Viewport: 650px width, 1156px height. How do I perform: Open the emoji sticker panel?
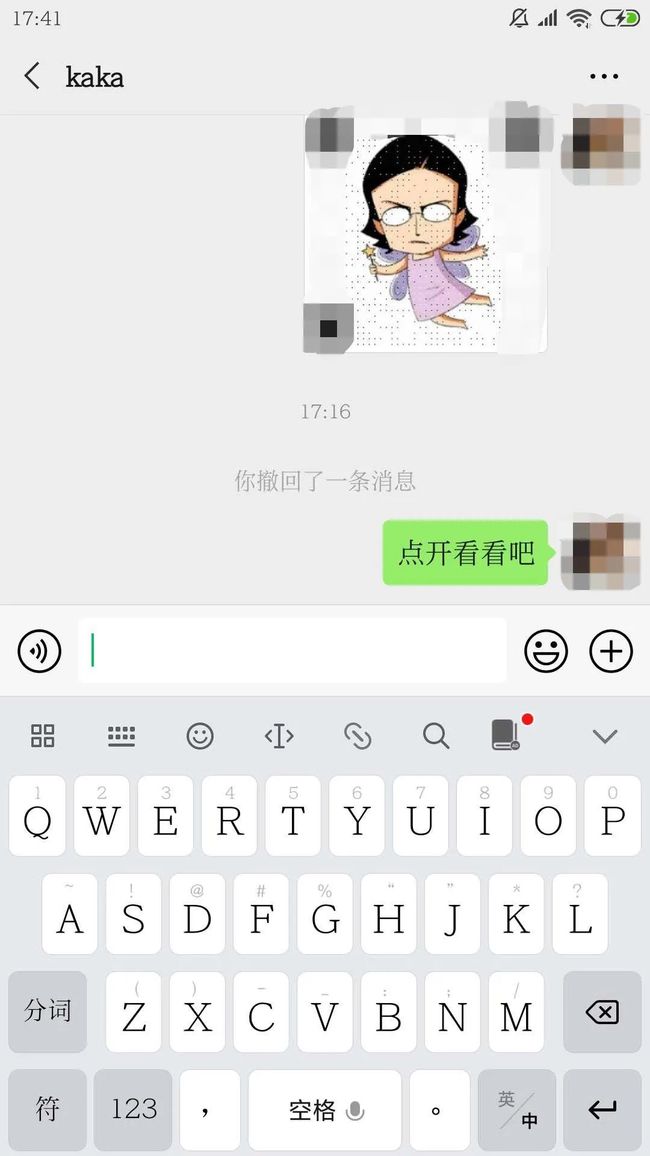[x=546, y=651]
